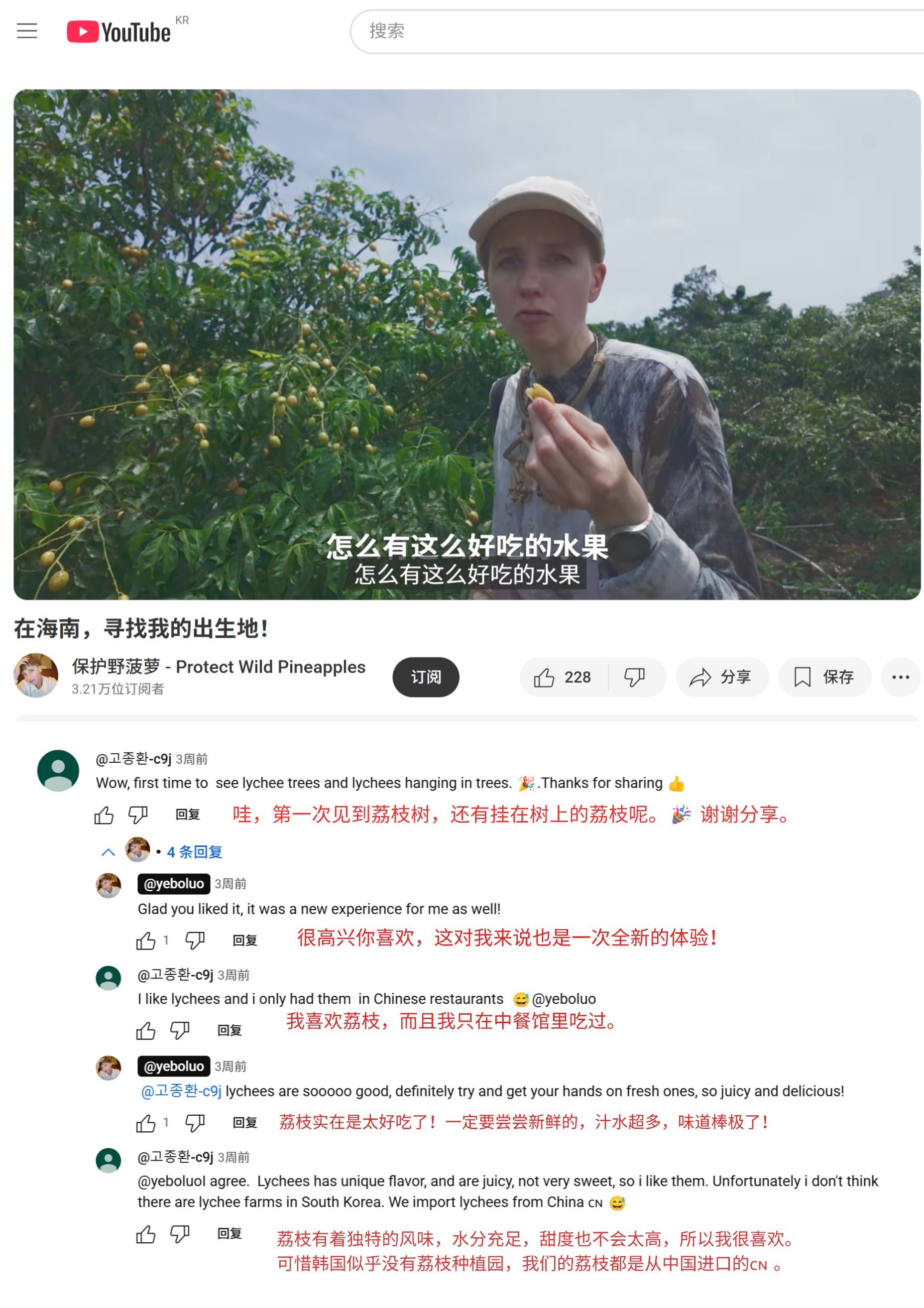Screen dimensions: 924x1308
Task: Open the hamburger menu
Action: coord(27,31)
